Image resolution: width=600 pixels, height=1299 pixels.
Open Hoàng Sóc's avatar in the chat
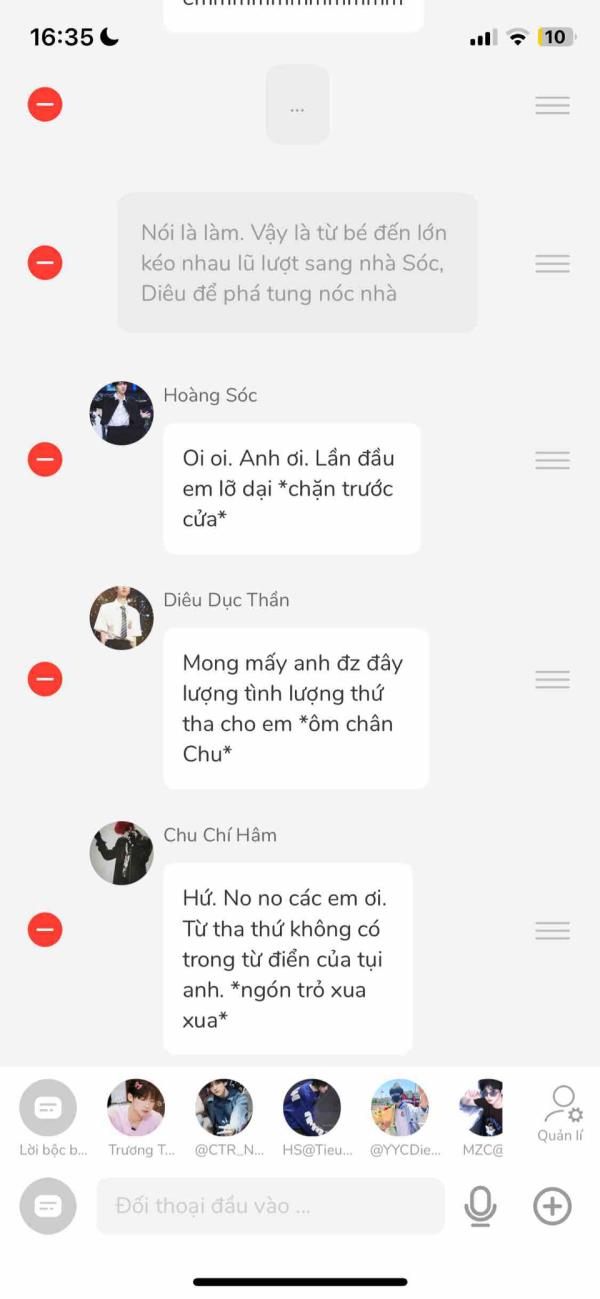tap(122, 413)
